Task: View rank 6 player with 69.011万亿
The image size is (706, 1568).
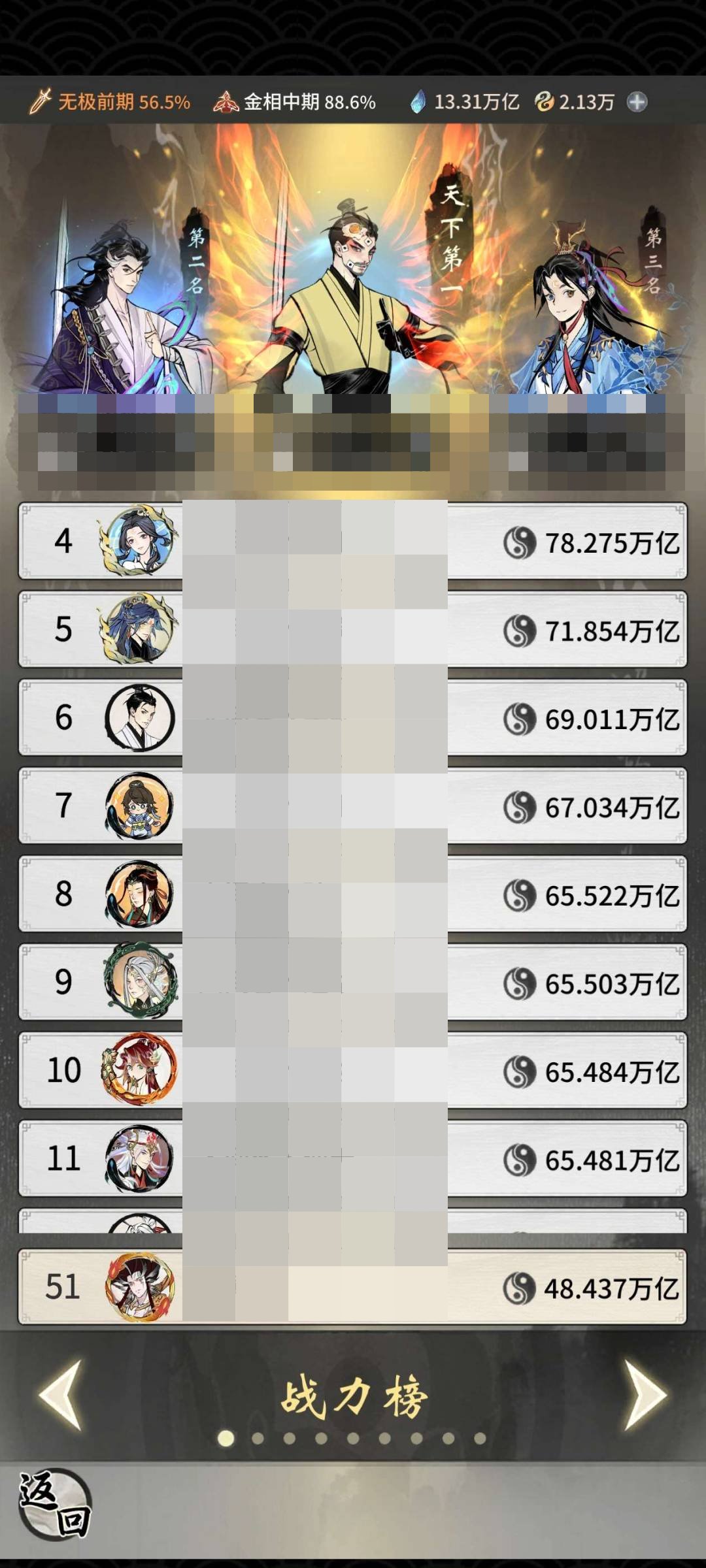Action: pos(353,717)
